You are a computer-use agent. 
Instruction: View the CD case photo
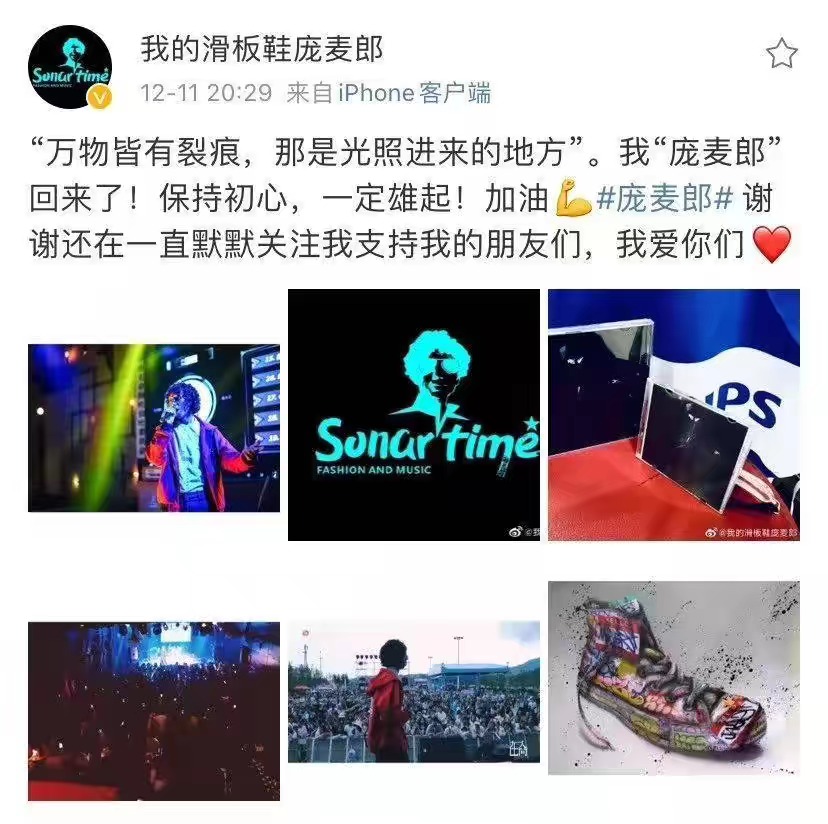674,415
